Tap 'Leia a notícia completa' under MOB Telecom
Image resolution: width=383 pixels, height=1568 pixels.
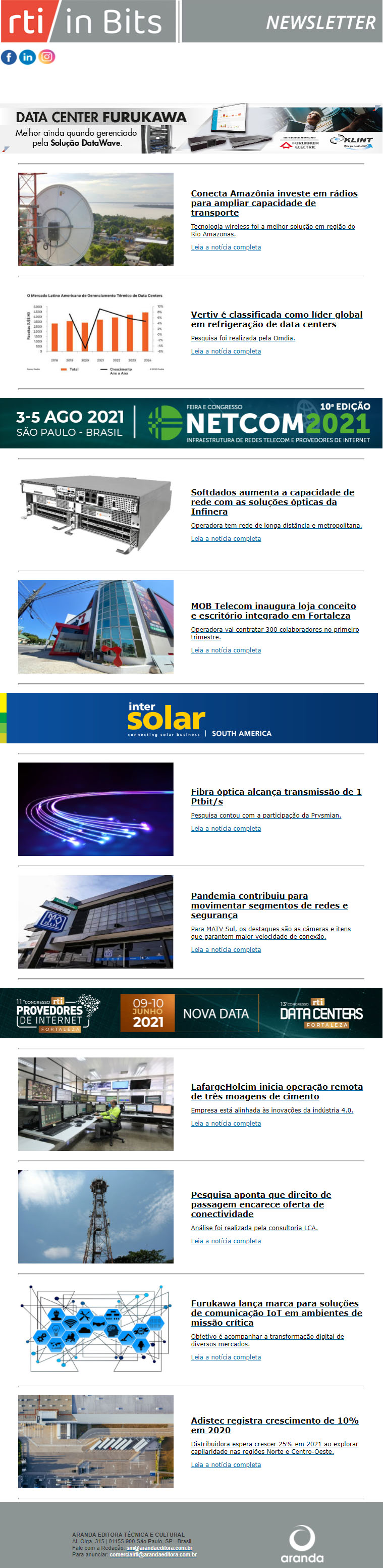click(x=226, y=650)
